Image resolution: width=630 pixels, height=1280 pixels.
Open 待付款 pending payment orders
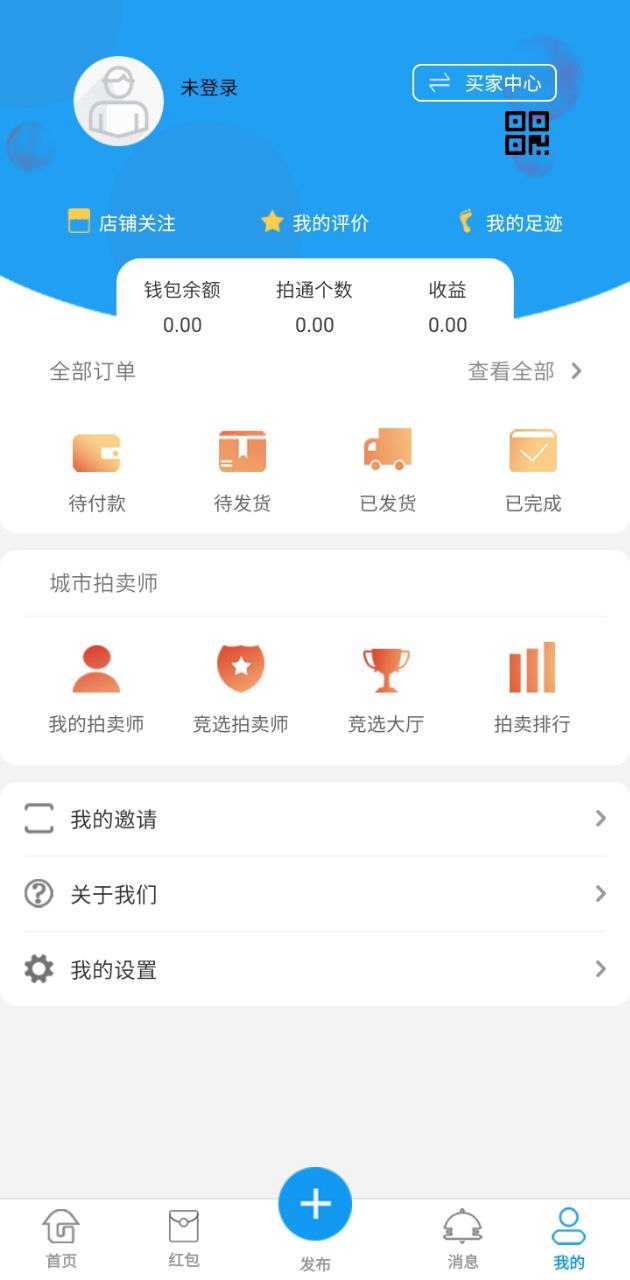pyautogui.click(x=97, y=470)
